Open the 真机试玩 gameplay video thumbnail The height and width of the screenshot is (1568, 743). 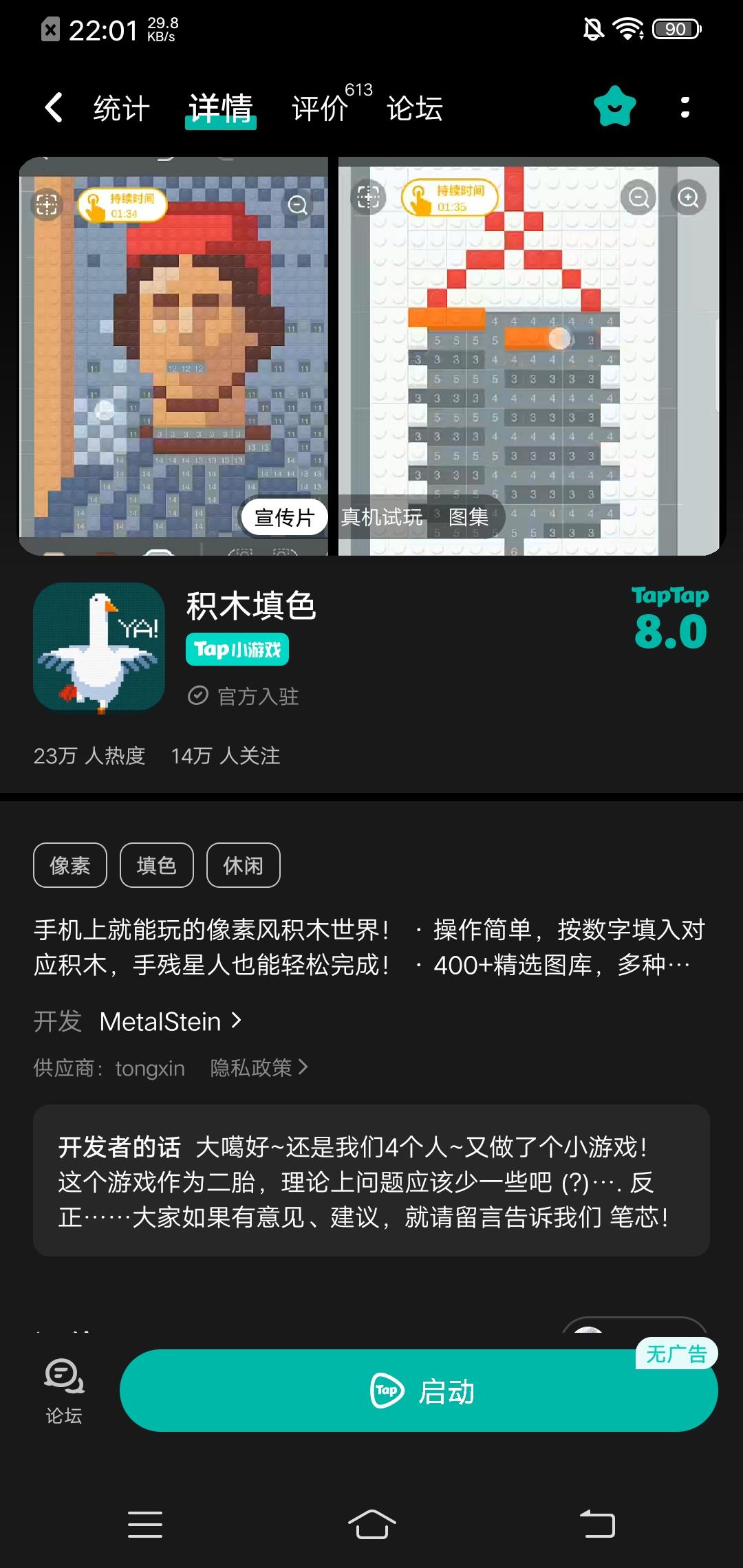pos(382,516)
